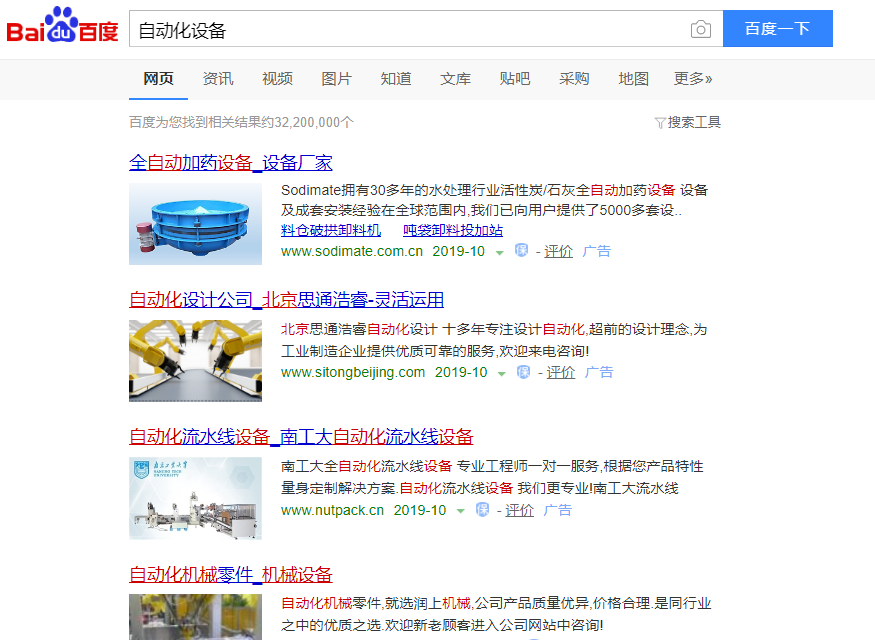Tap 评价 link for www.nutpack.cn
875x640 pixels.
click(x=519, y=510)
